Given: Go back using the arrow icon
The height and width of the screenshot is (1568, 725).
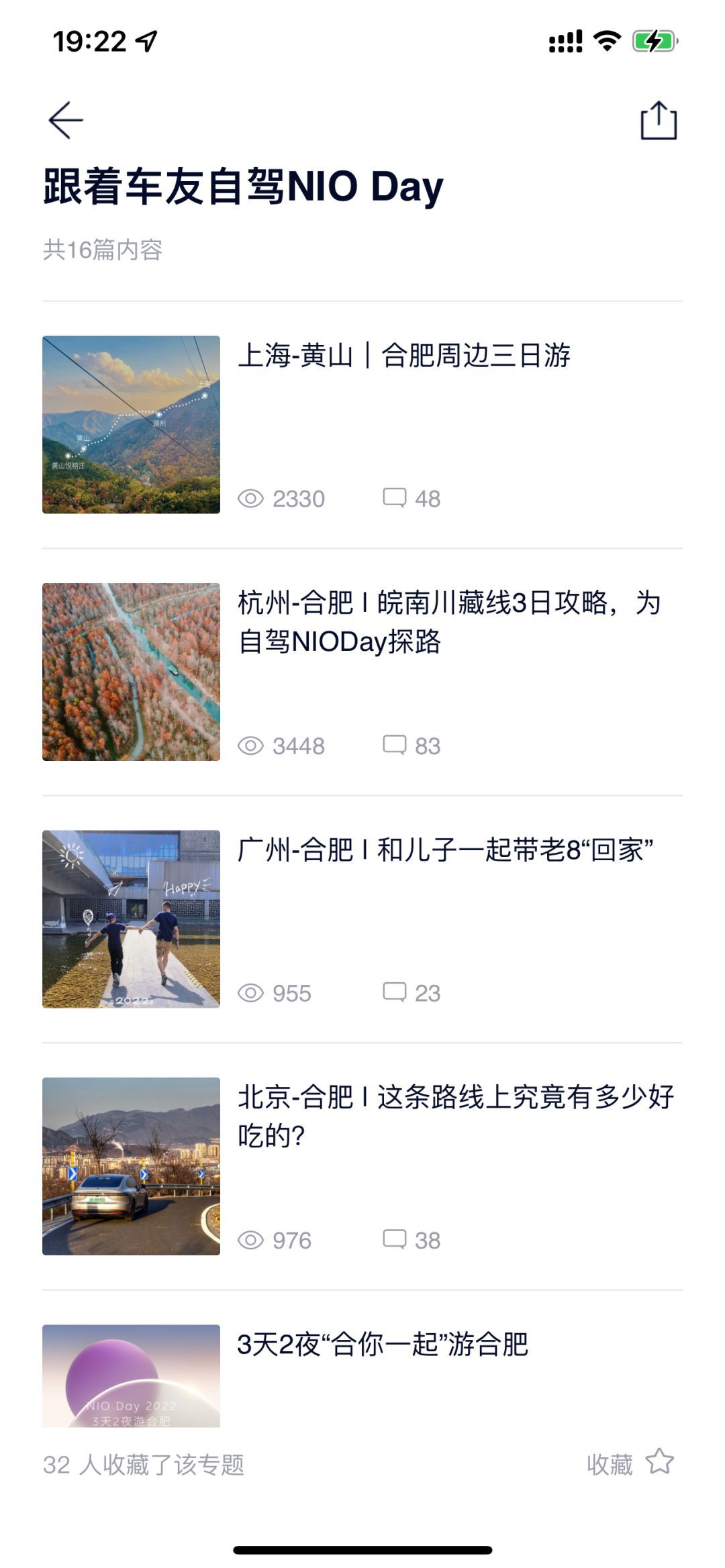Looking at the screenshot, I should (x=66, y=121).
